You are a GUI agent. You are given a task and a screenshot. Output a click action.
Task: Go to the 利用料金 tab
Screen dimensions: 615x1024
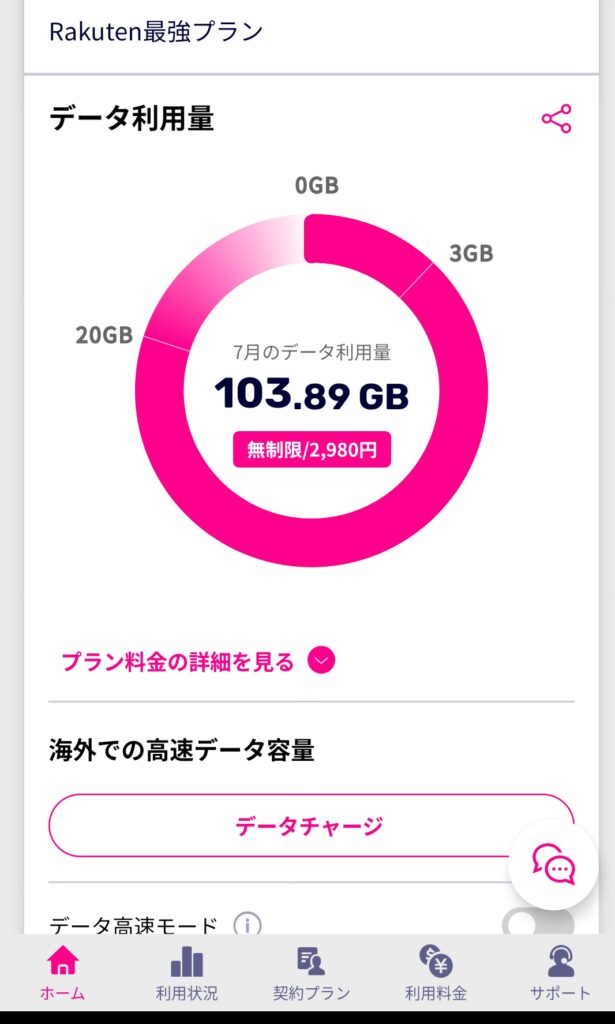pos(436,973)
